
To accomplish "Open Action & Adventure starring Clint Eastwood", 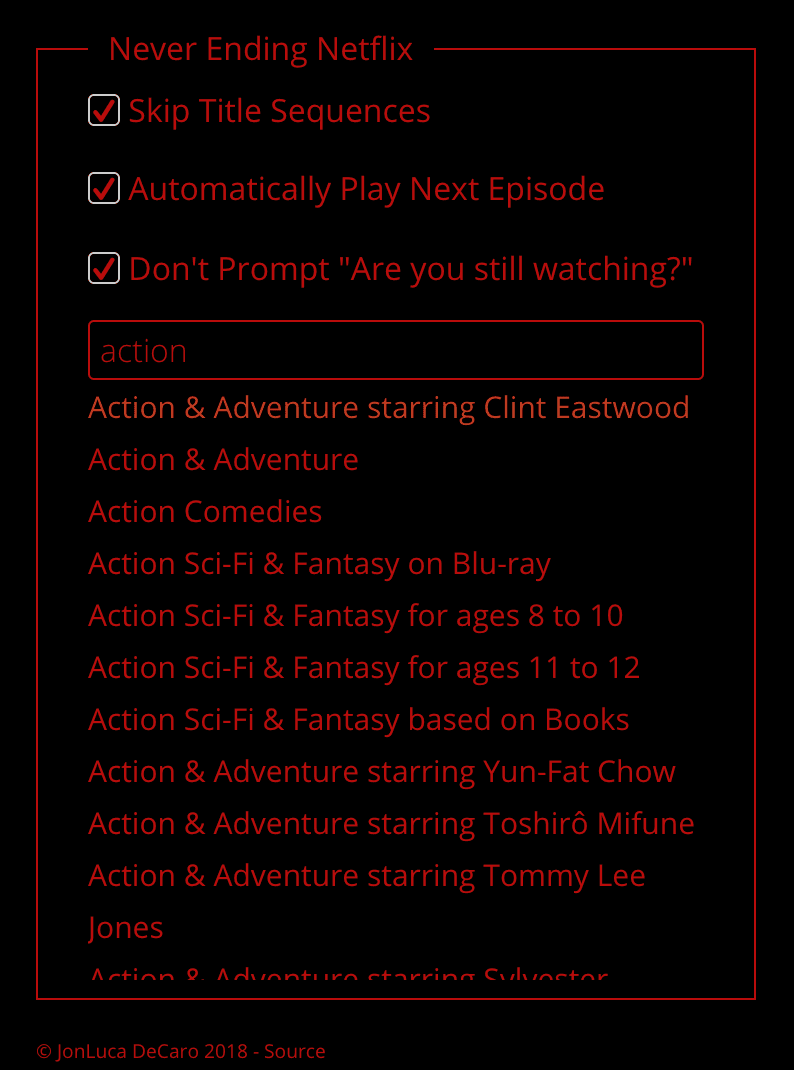I will point(388,408).
